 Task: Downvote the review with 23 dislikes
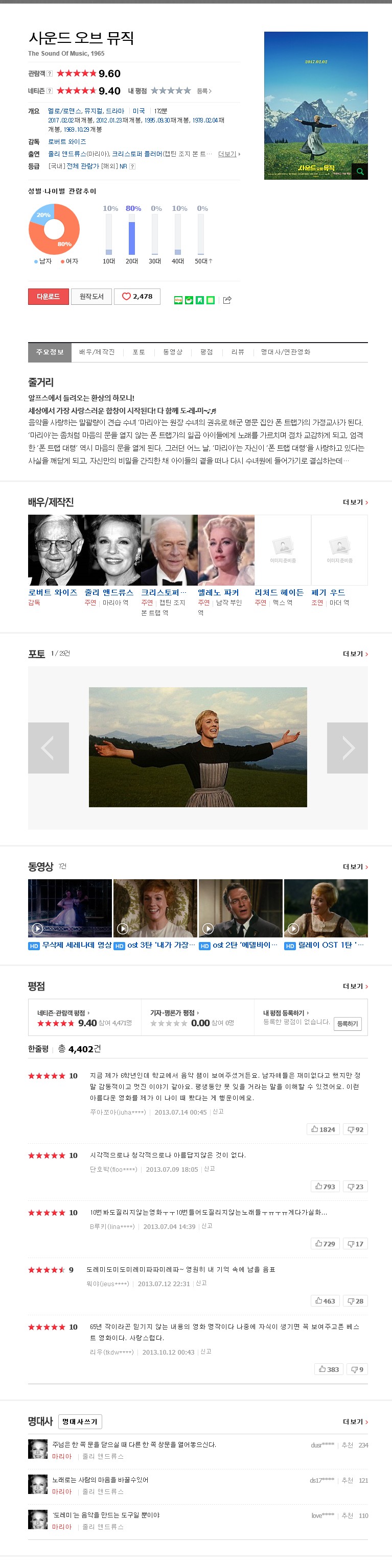pyautogui.click(x=355, y=1187)
